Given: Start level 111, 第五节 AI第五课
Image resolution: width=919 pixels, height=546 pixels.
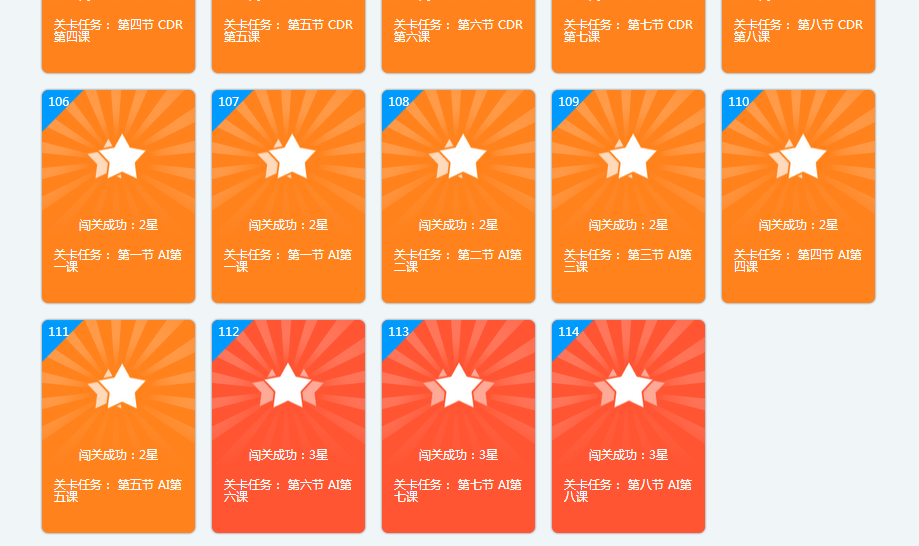Looking at the screenshot, I should click(x=118, y=426).
